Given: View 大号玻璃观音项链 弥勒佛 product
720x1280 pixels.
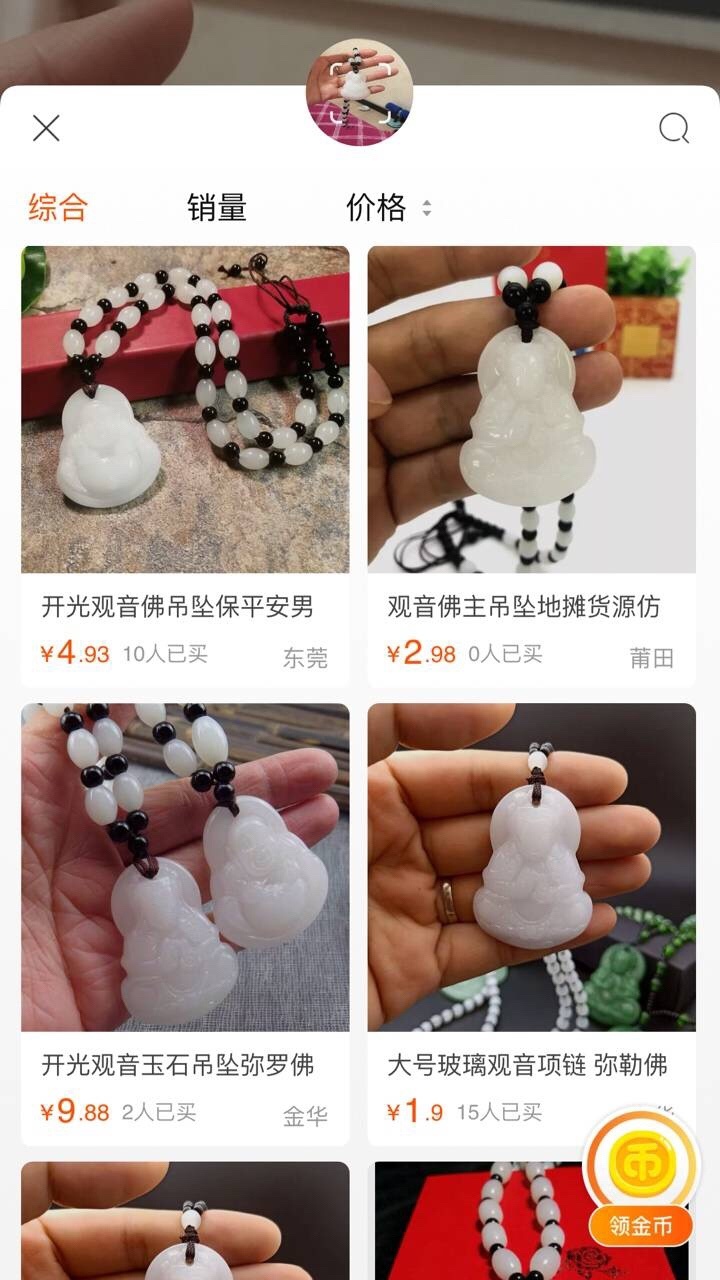Looking at the screenshot, I should pos(532,924).
